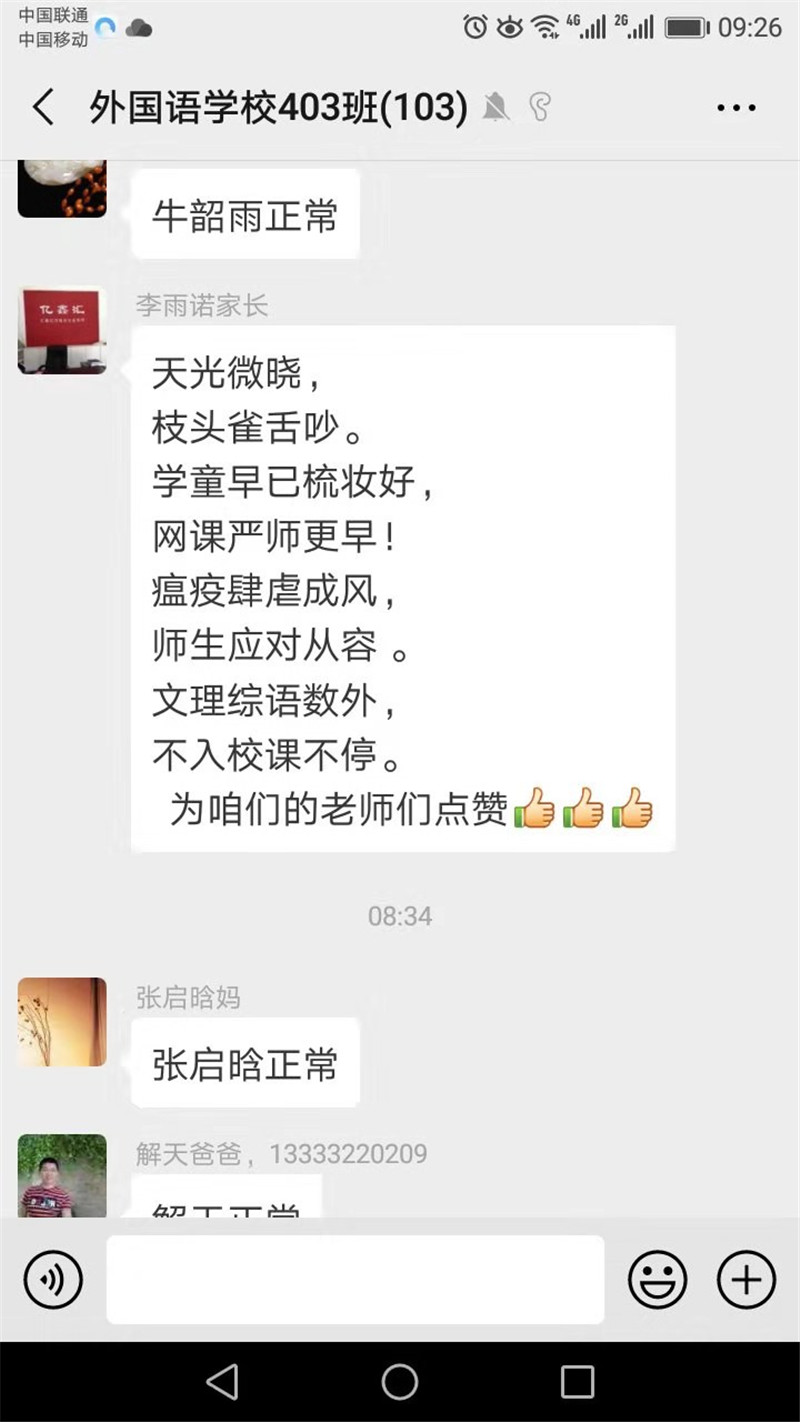Image resolution: width=800 pixels, height=1422 pixels.
Task: Open the plus attachments menu
Action: pos(746,1280)
